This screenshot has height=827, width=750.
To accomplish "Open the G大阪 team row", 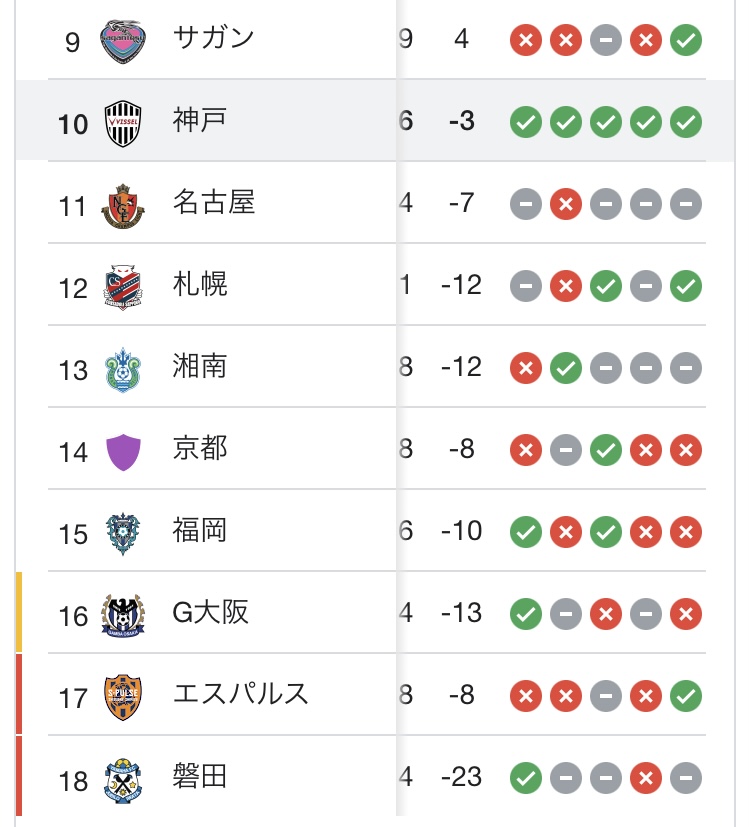I will [210, 613].
